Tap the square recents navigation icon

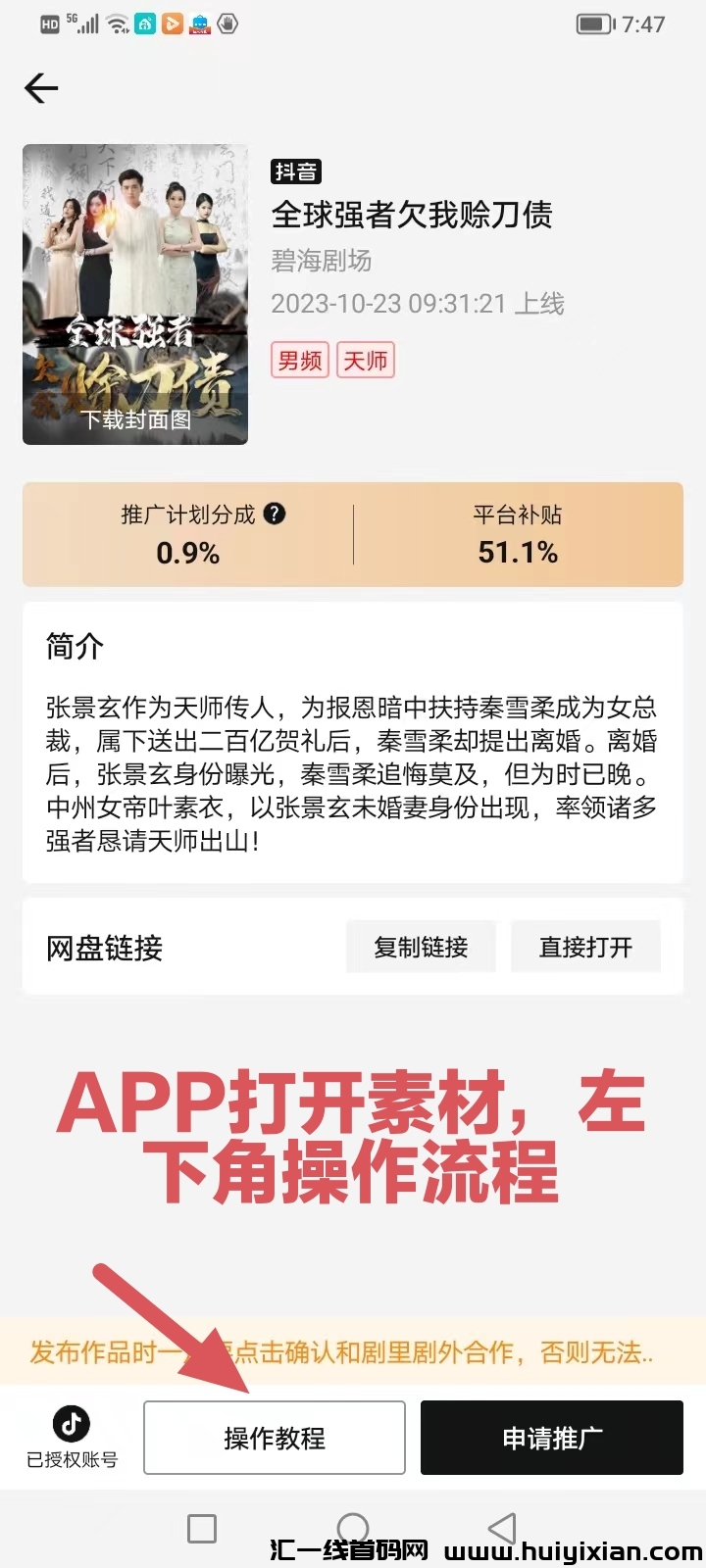point(201,1527)
